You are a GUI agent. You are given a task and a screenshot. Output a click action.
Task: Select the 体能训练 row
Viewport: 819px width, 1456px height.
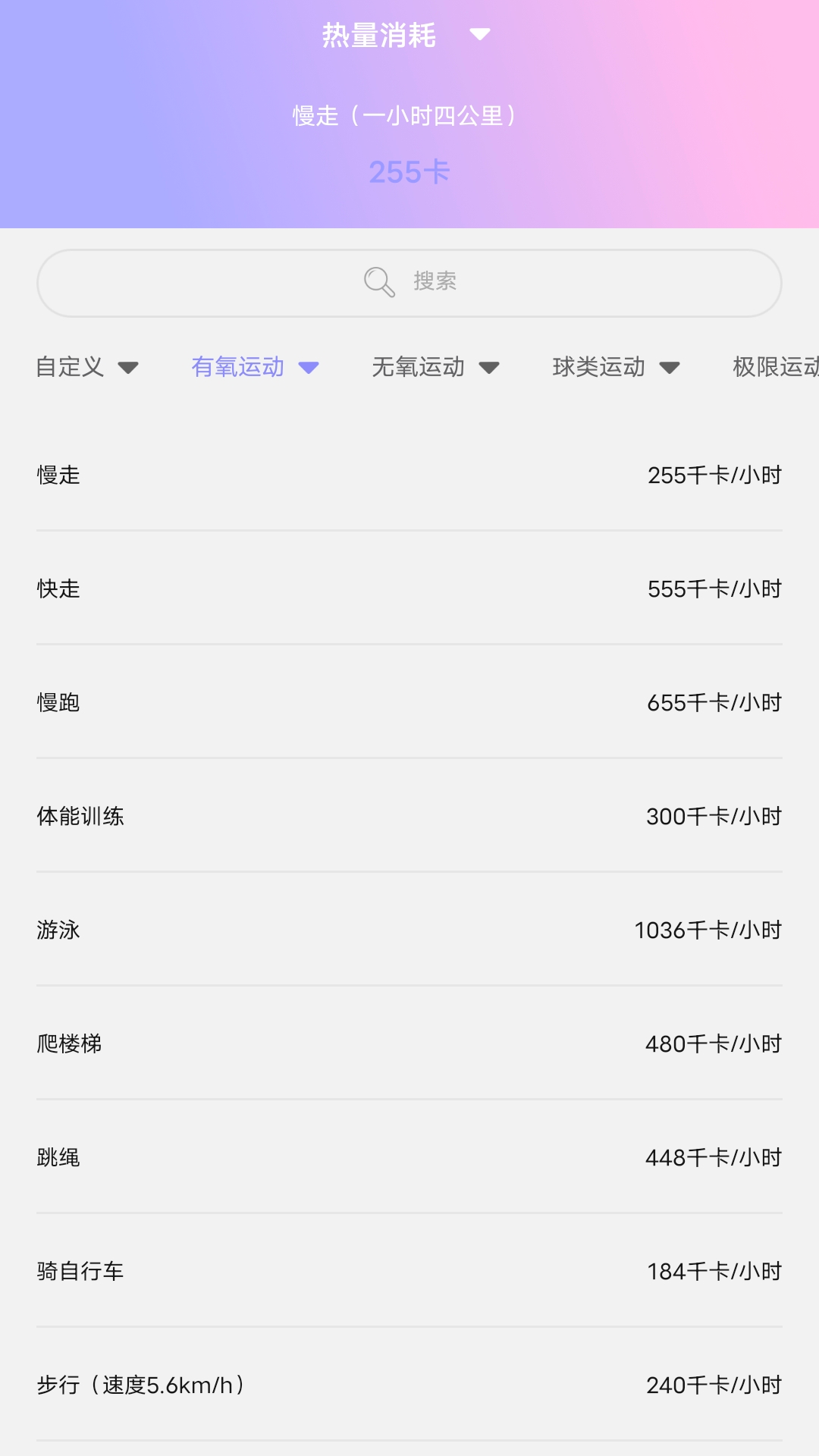pyautogui.click(x=409, y=816)
